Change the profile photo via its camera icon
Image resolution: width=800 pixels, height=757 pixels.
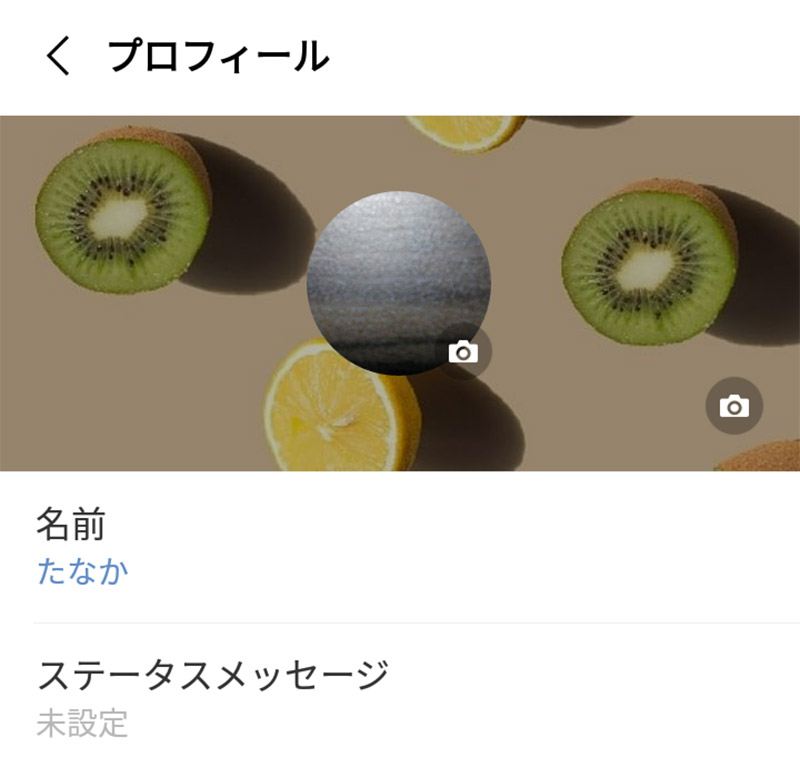tap(463, 352)
